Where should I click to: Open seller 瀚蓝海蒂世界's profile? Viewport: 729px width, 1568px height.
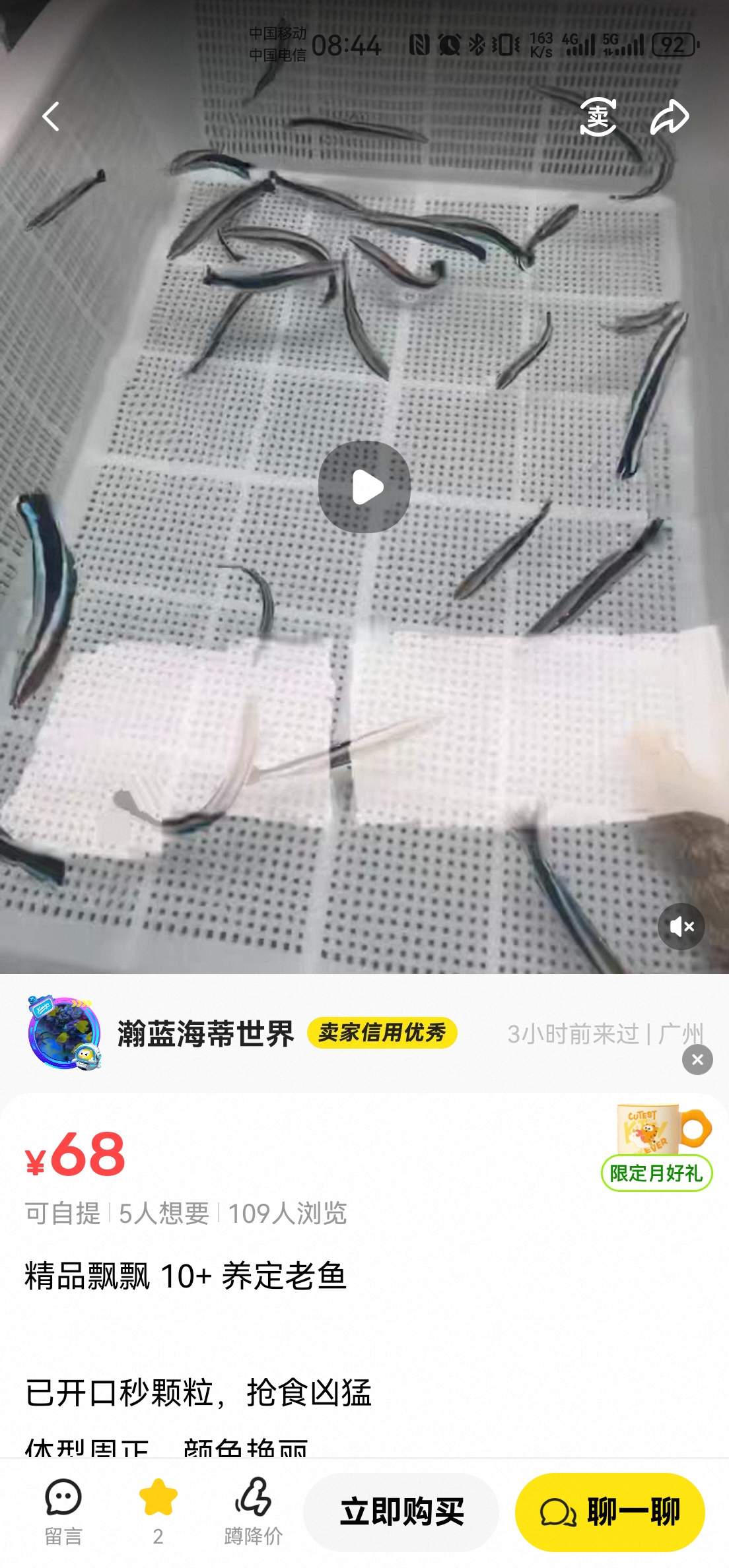tap(64, 1033)
